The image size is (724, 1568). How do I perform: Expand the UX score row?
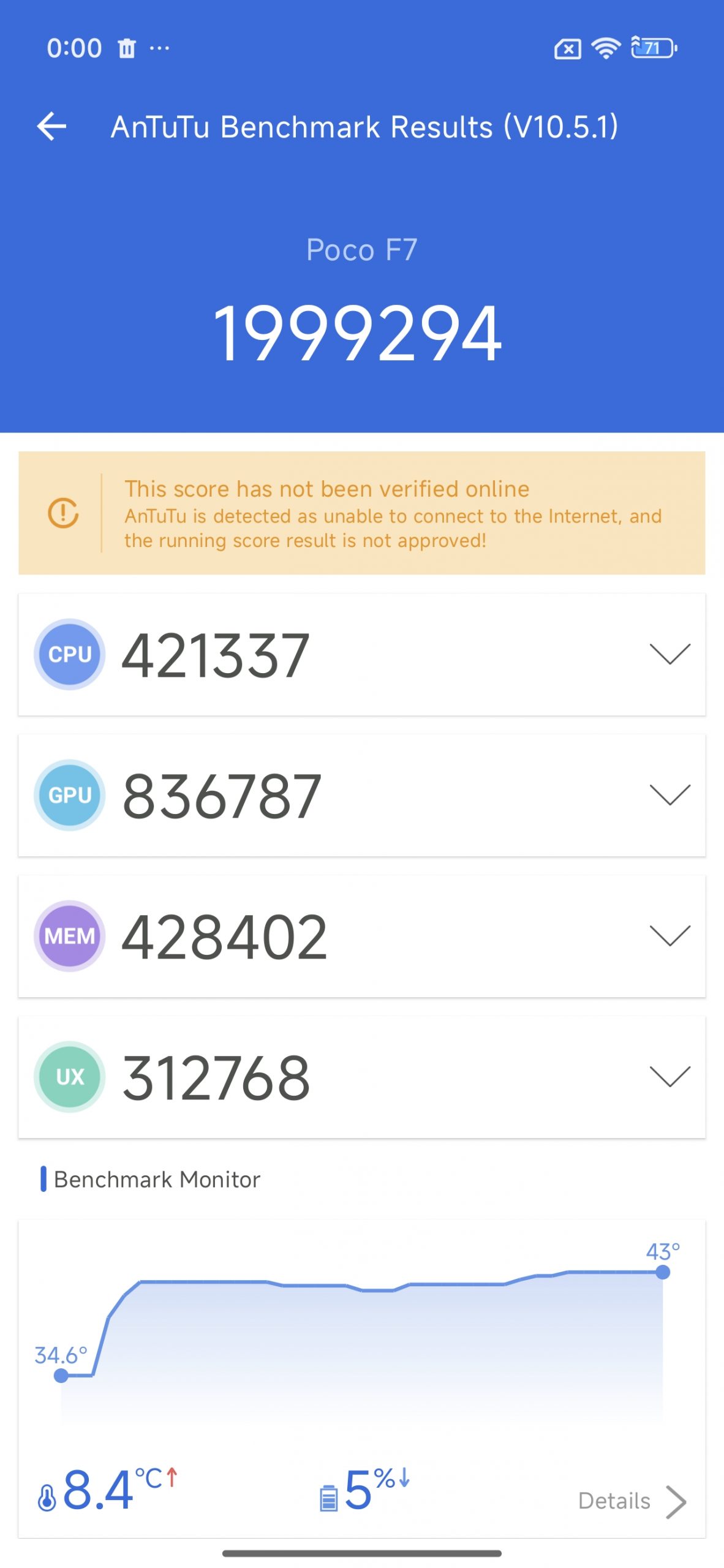pyautogui.click(x=669, y=1077)
